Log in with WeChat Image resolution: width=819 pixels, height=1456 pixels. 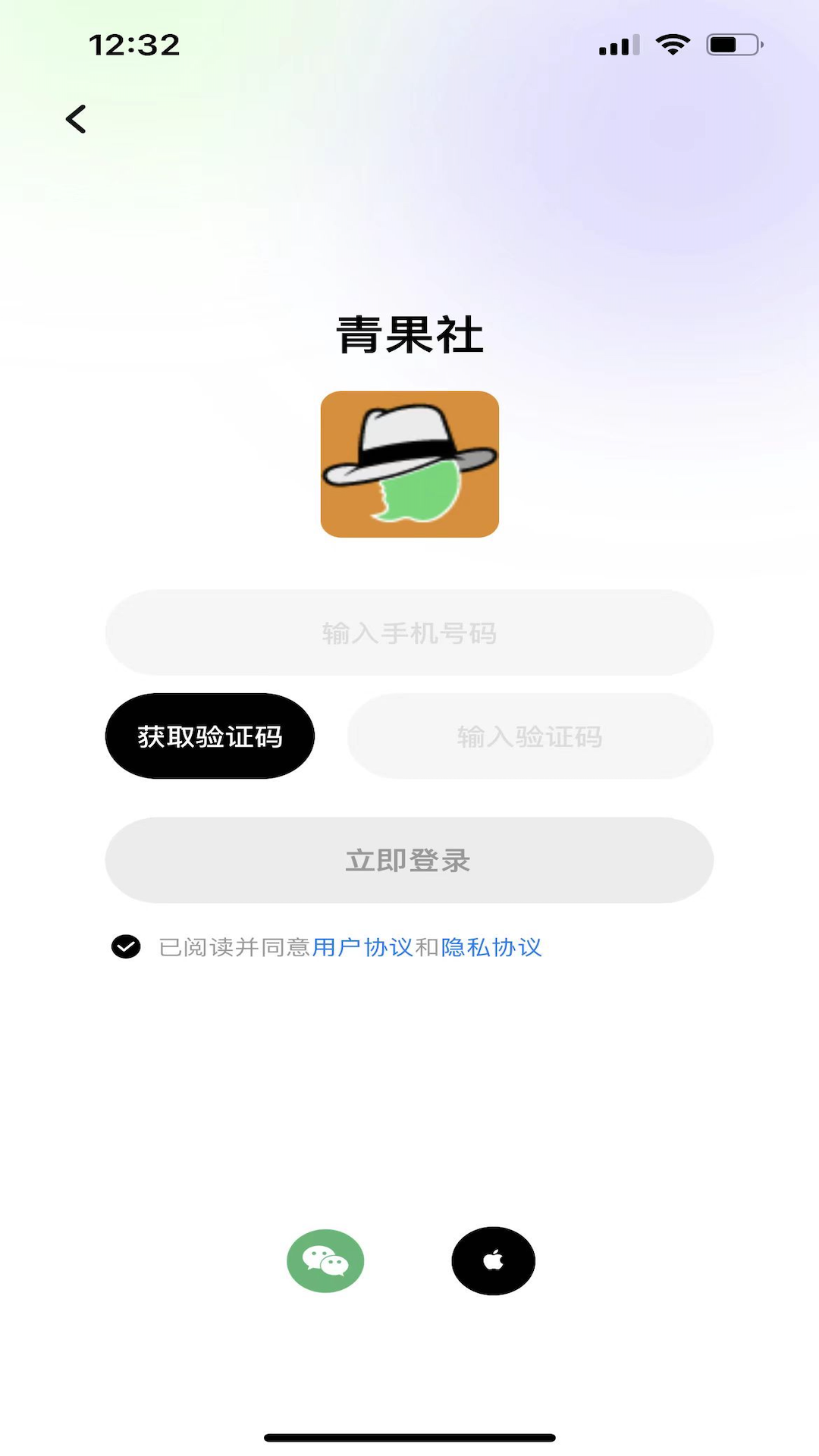coord(325,1260)
